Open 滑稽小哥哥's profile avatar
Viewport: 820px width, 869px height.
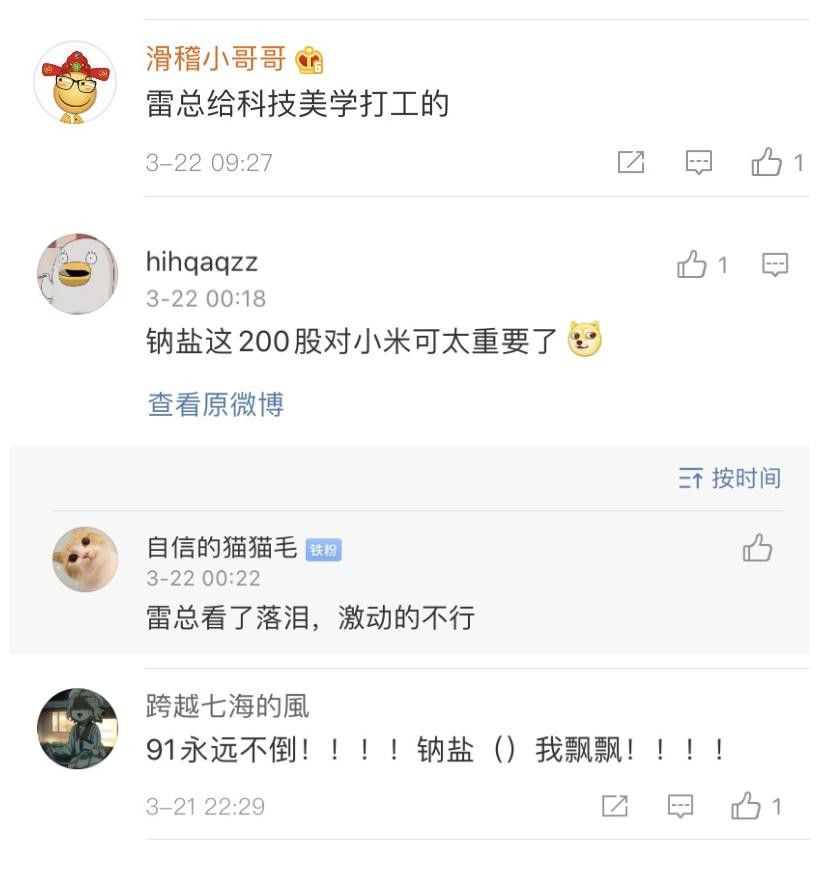[76, 83]
